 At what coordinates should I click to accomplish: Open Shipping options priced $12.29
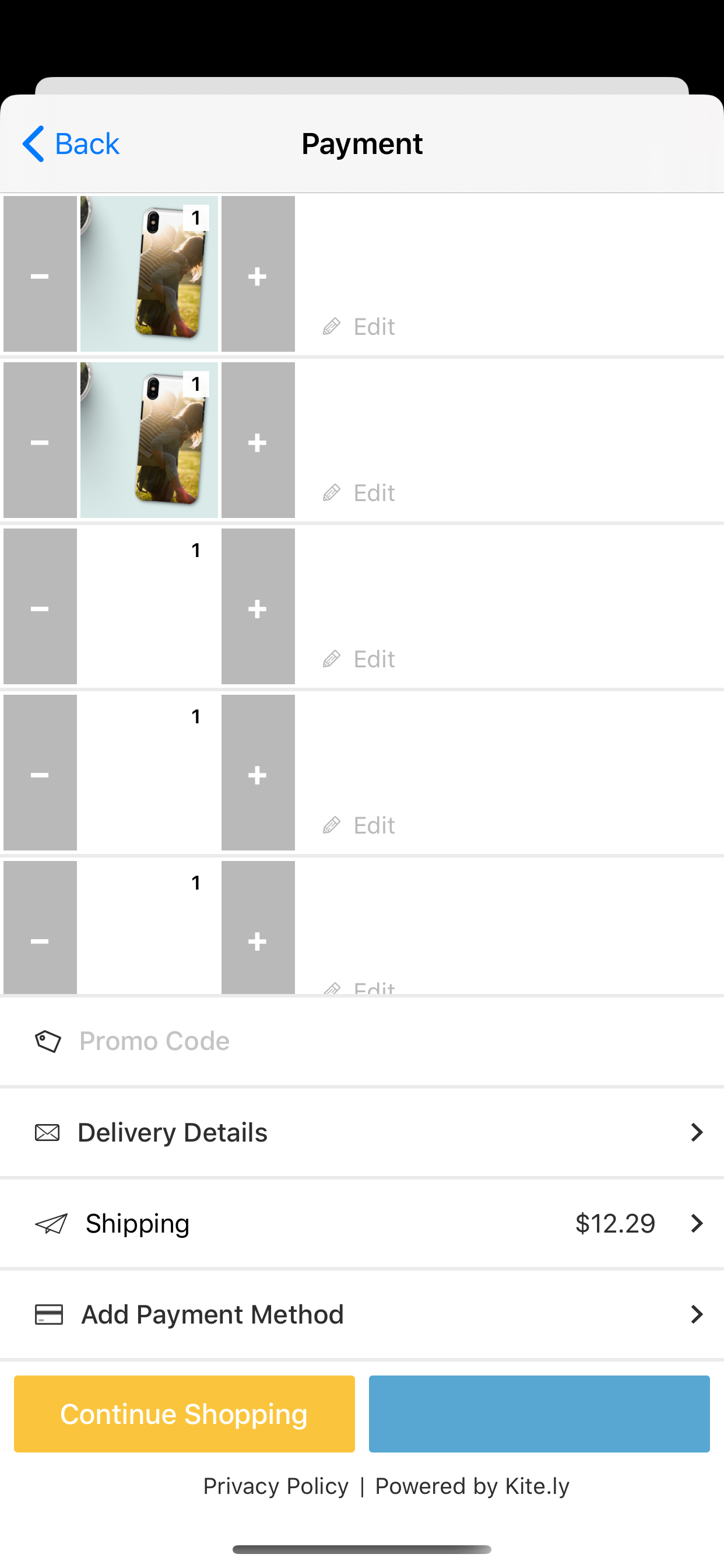[362, 1223]
